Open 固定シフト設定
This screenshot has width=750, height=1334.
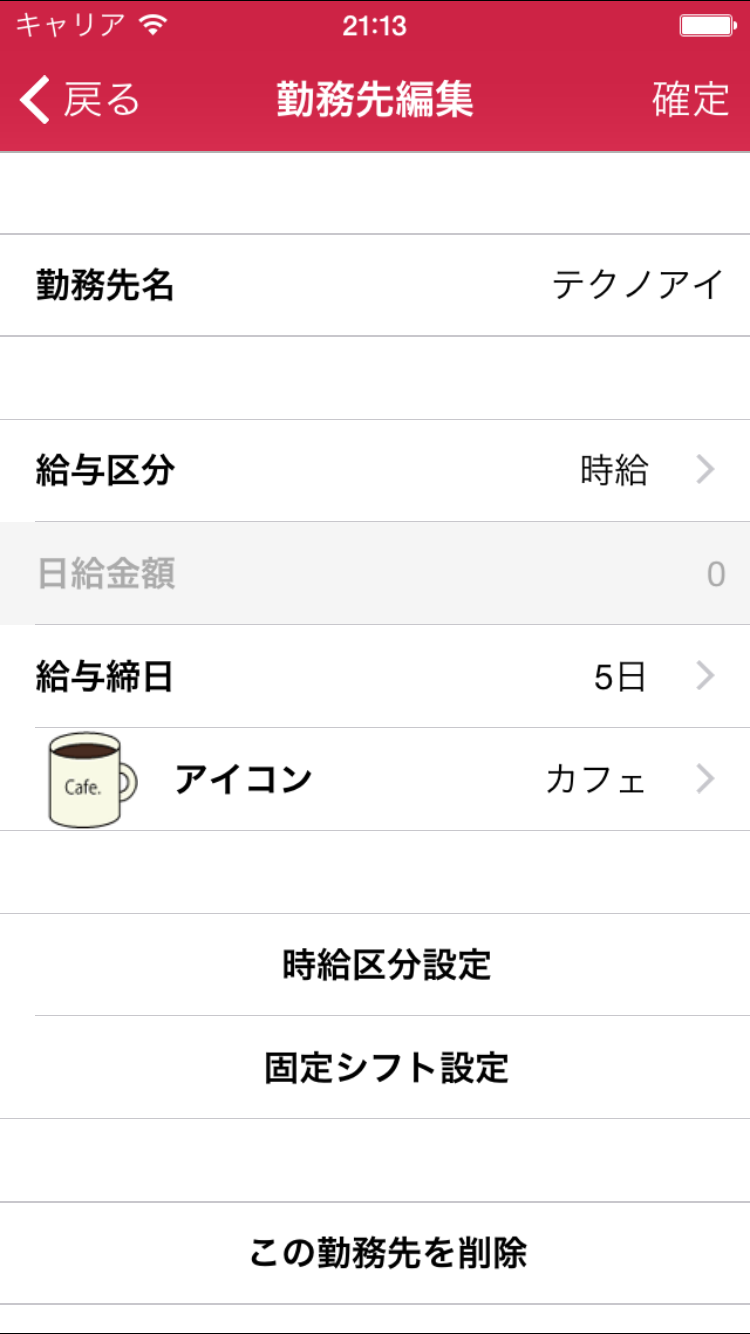375,1068
